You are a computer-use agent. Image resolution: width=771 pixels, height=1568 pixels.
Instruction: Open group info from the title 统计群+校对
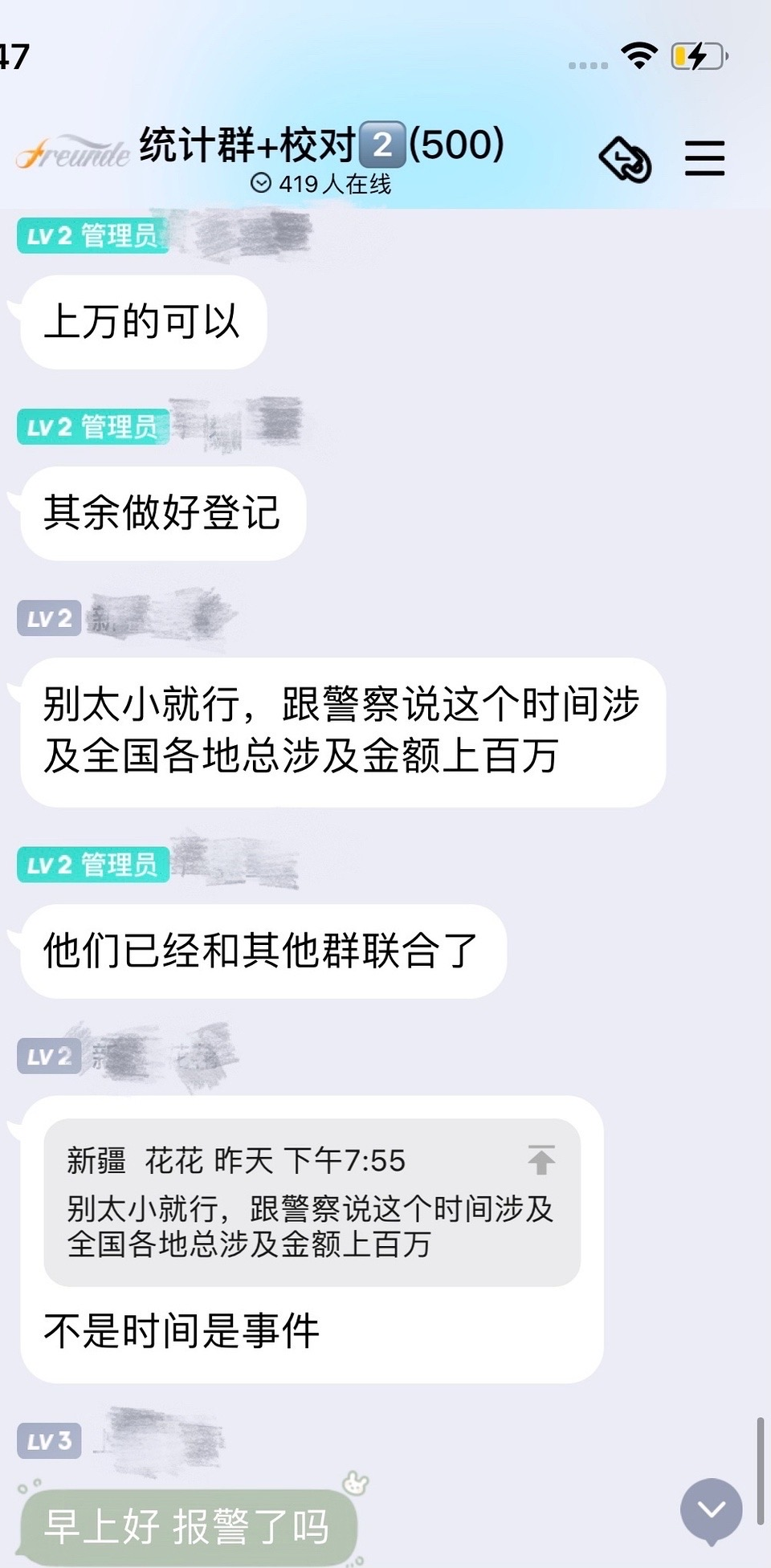pos(321,146)
